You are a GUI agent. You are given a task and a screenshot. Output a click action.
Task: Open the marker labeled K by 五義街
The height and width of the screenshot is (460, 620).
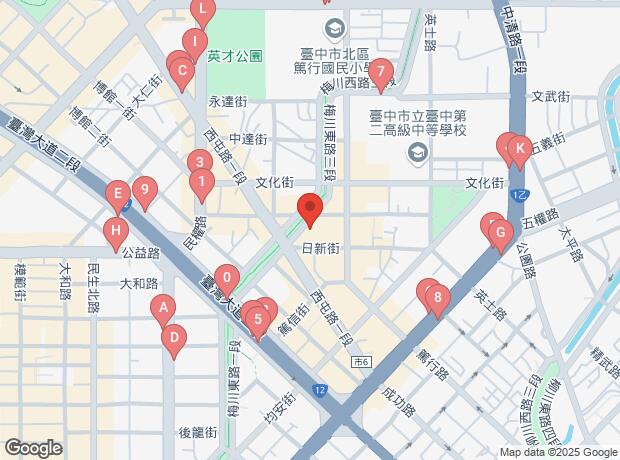[x=520, y=150]
